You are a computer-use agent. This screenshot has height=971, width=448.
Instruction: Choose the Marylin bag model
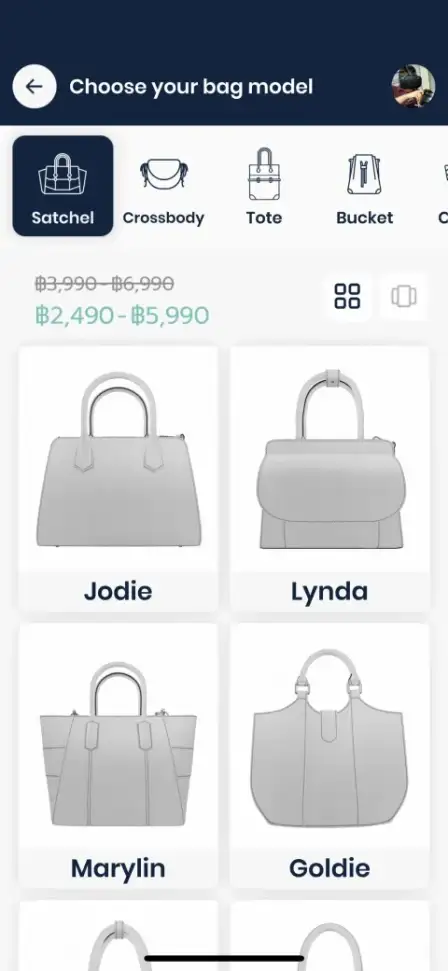tap(118, 756)
